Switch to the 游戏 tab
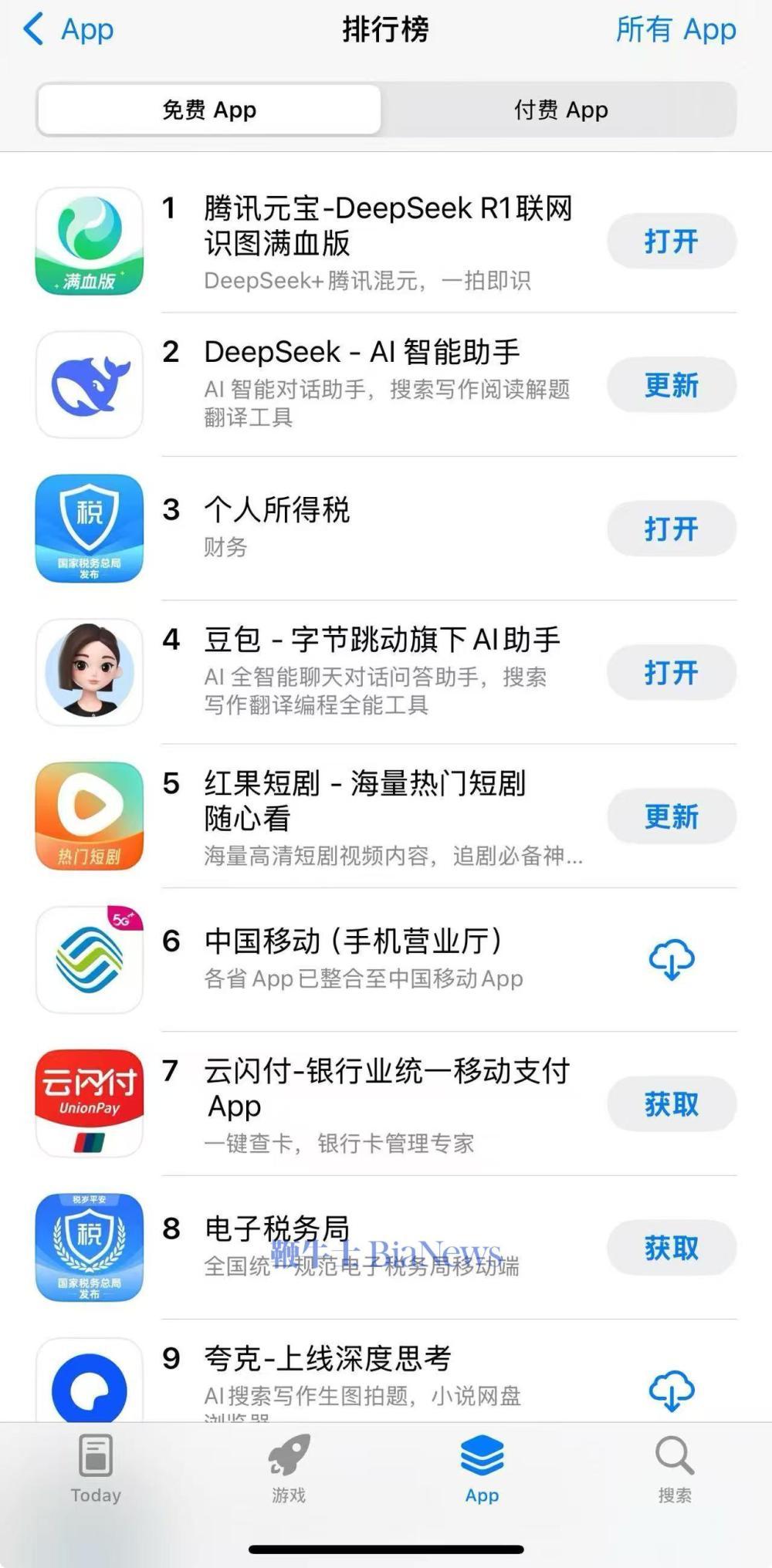Viewport: 772px width, 1568px height. (289, 1470)
